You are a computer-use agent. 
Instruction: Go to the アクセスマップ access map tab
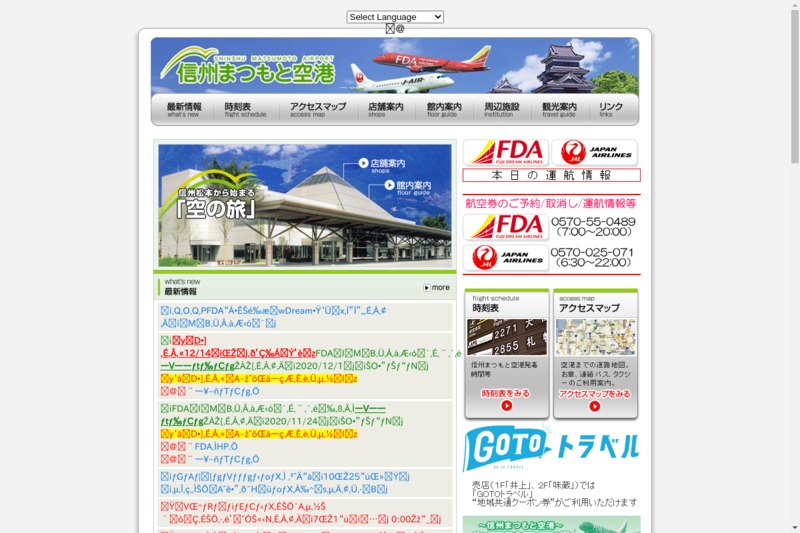click(x=318, y=109)
